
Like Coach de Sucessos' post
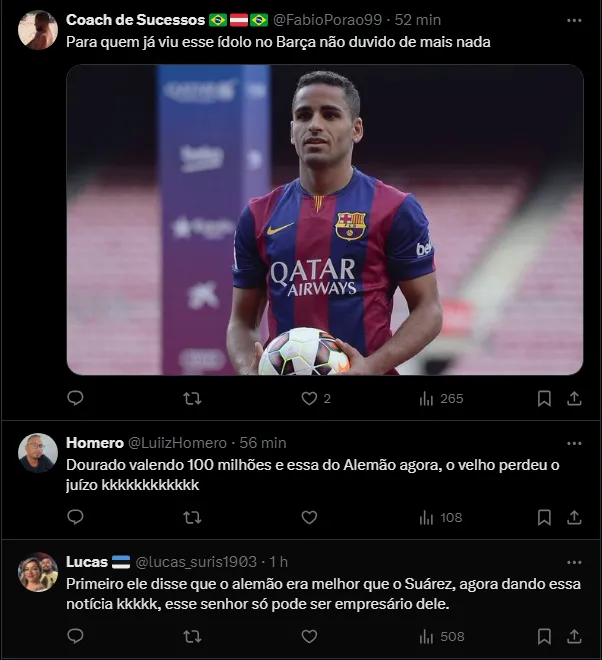click(x=309, y=398)
